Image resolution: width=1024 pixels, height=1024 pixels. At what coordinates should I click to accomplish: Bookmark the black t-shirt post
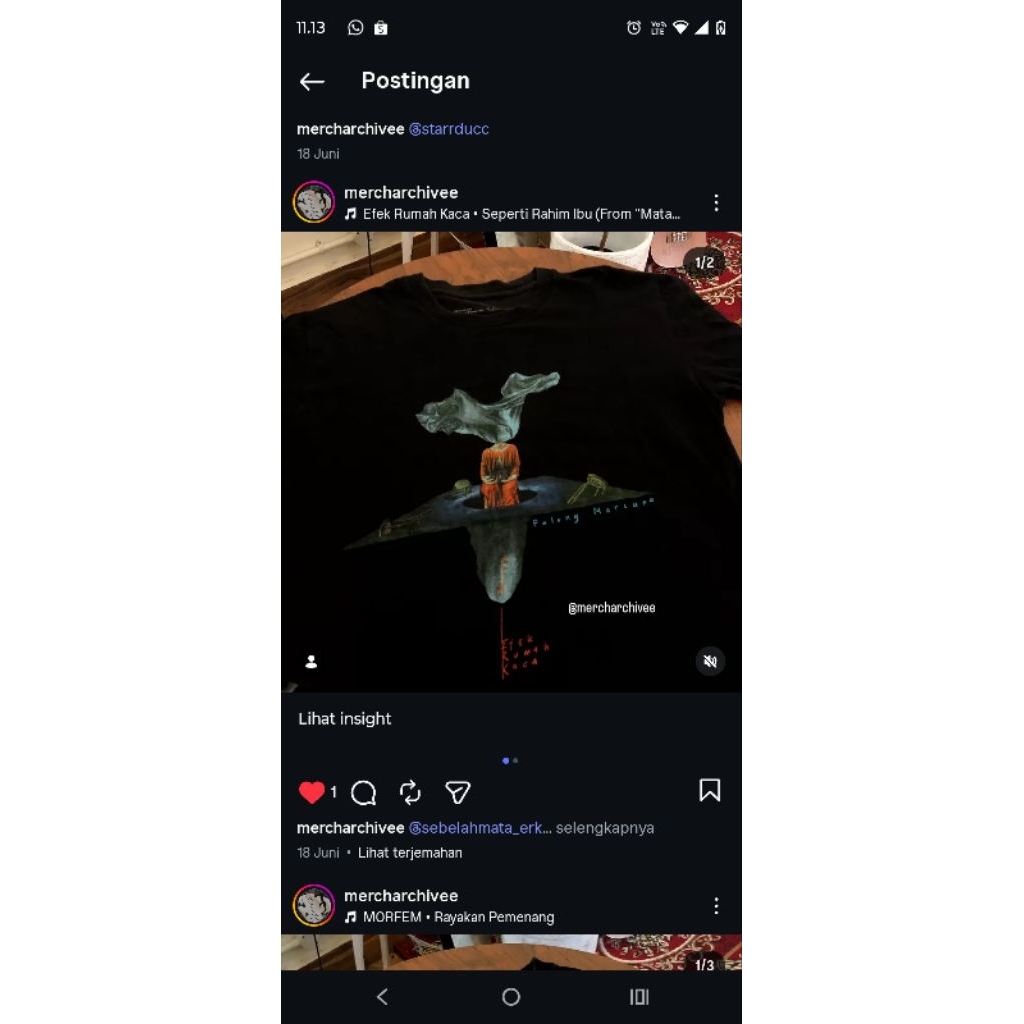point(709,791)
